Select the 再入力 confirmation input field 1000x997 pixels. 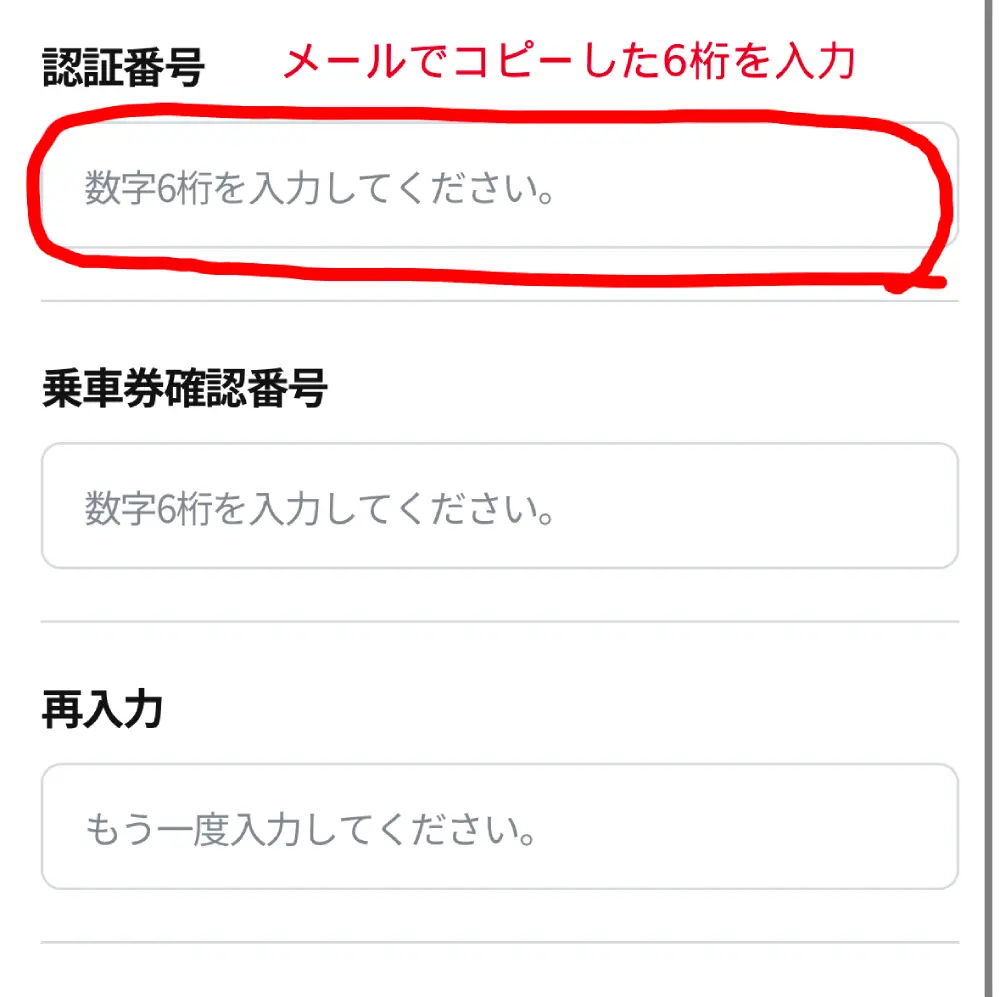498,827
